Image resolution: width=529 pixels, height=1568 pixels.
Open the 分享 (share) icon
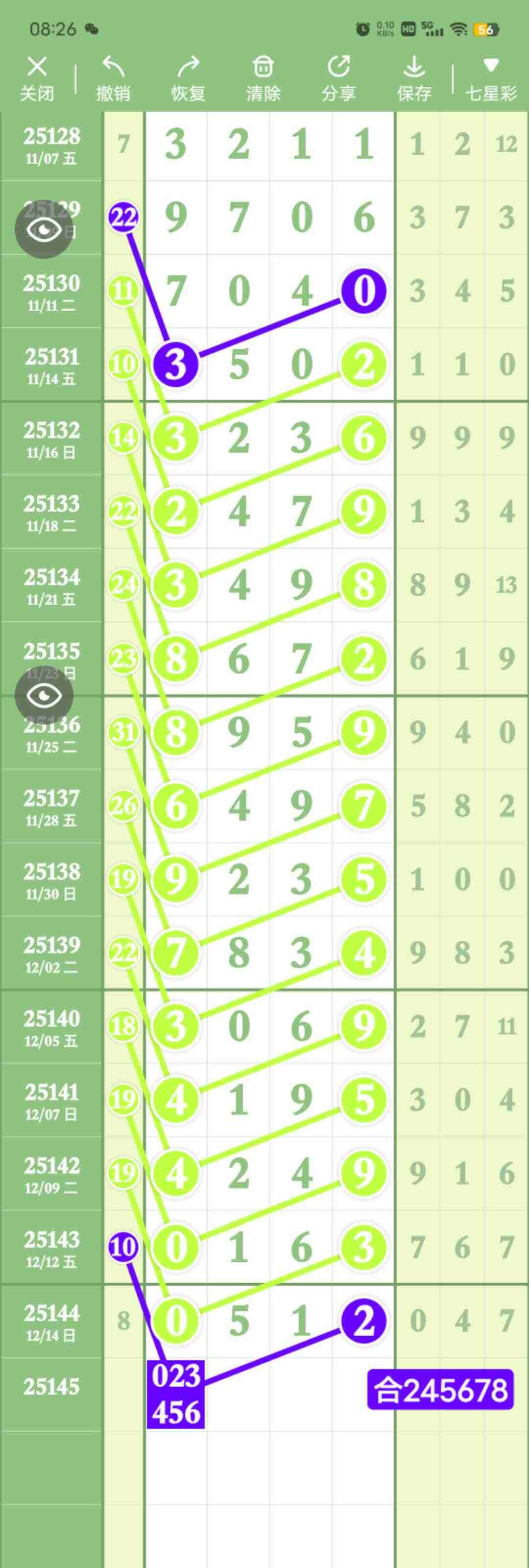[338, 65]
